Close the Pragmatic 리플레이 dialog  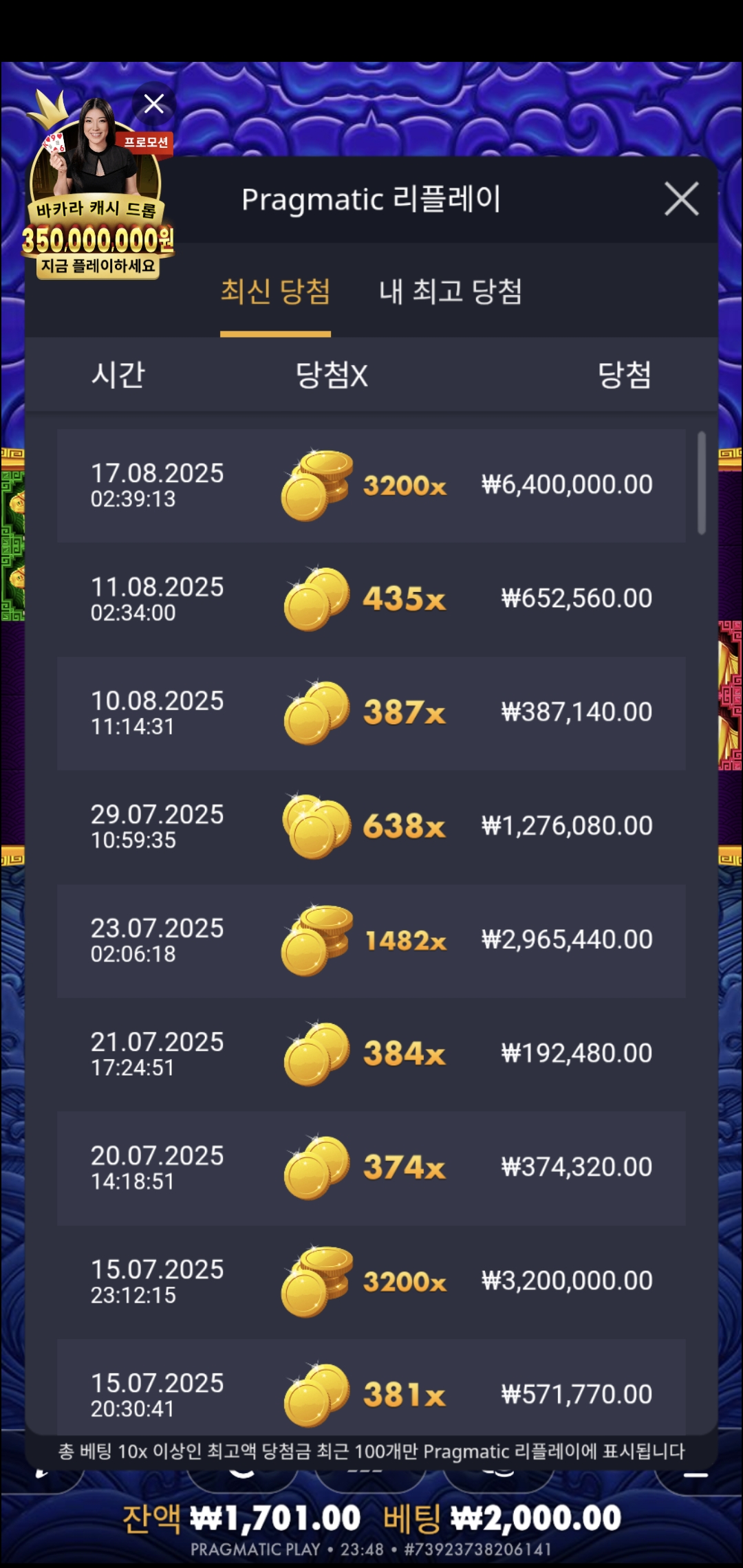click(x=681, y=199)
